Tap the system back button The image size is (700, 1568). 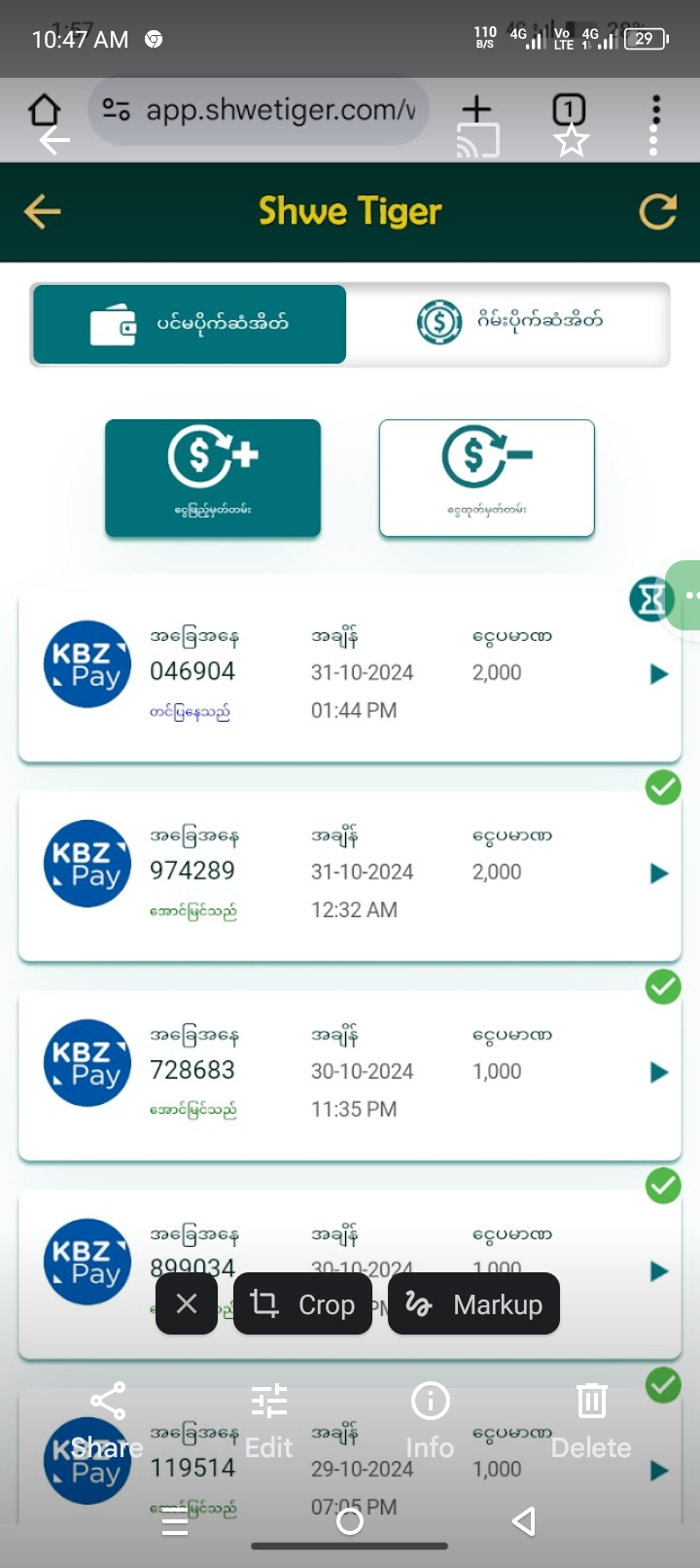pos(524,1521)
